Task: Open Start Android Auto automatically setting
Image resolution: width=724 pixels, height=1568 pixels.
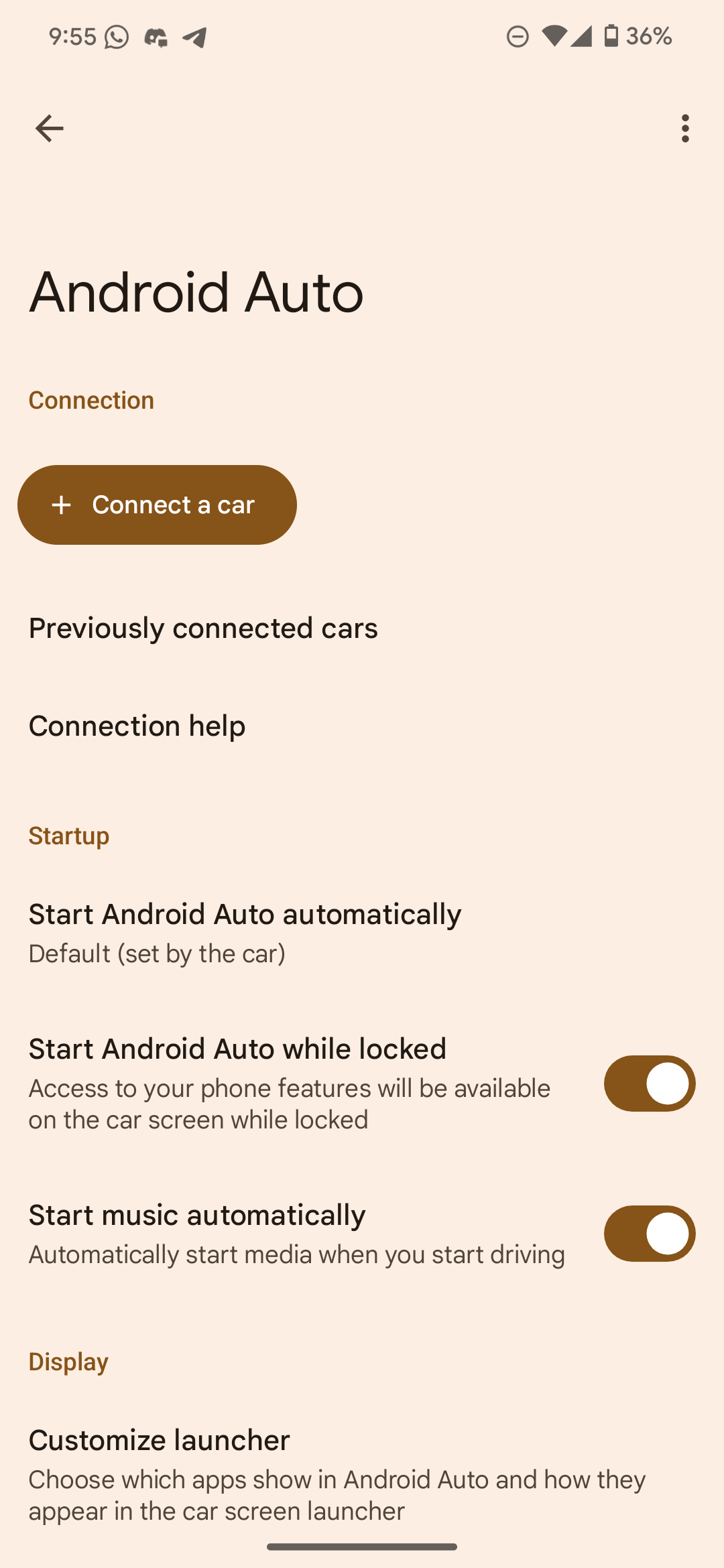Action: [245, 932]
